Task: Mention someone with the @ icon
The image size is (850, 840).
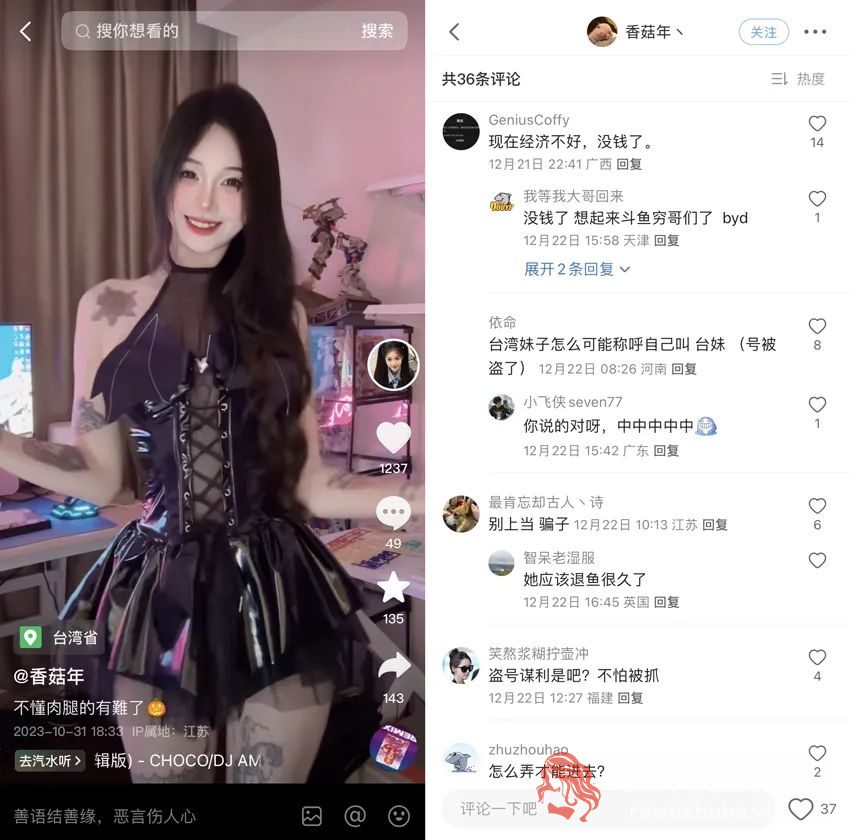Action: click(355, 815)
